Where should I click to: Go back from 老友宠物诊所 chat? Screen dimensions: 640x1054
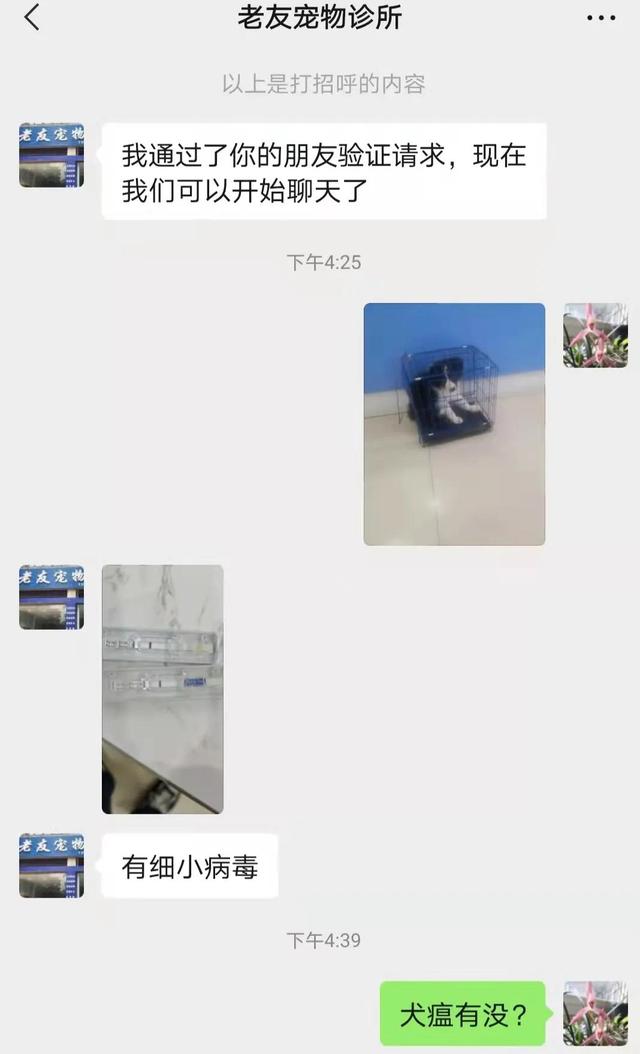32,17
